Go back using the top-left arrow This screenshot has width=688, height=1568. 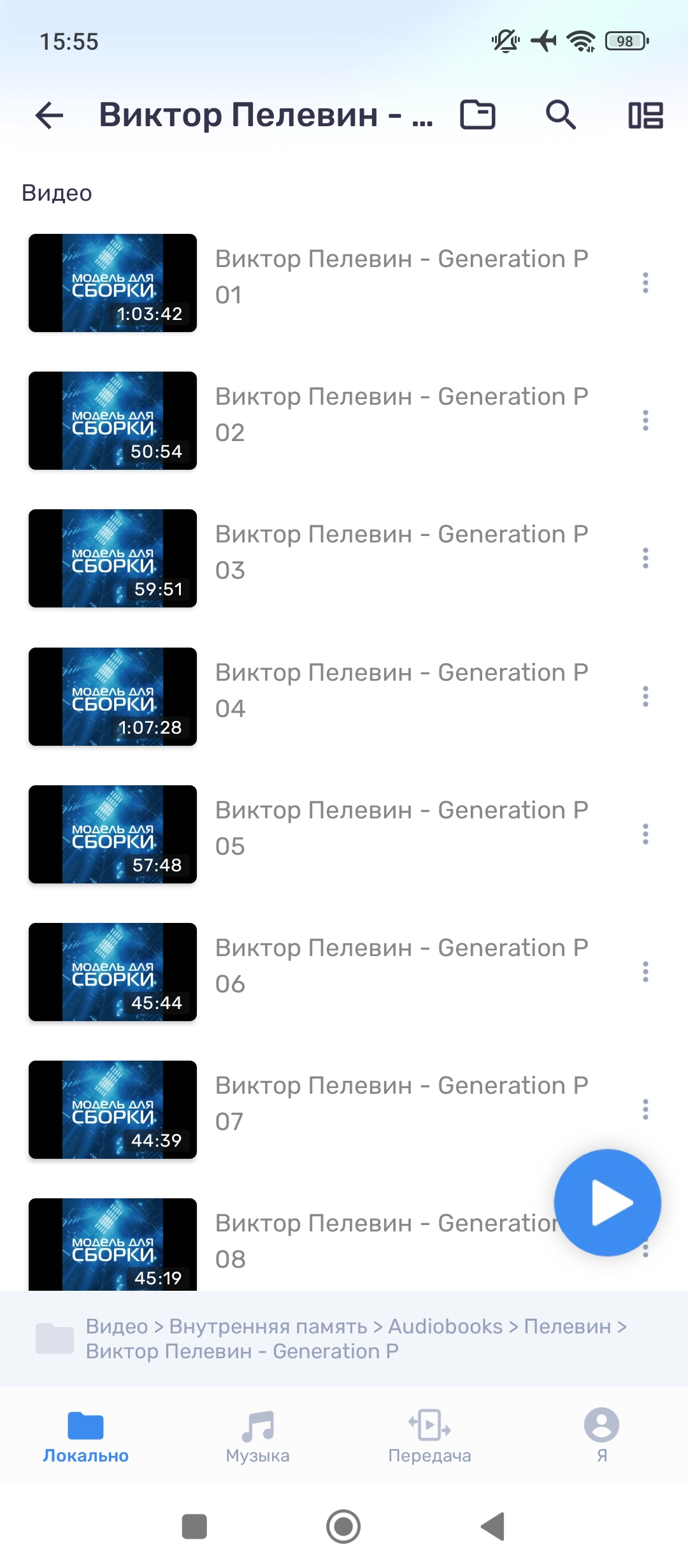click(49, 115)
